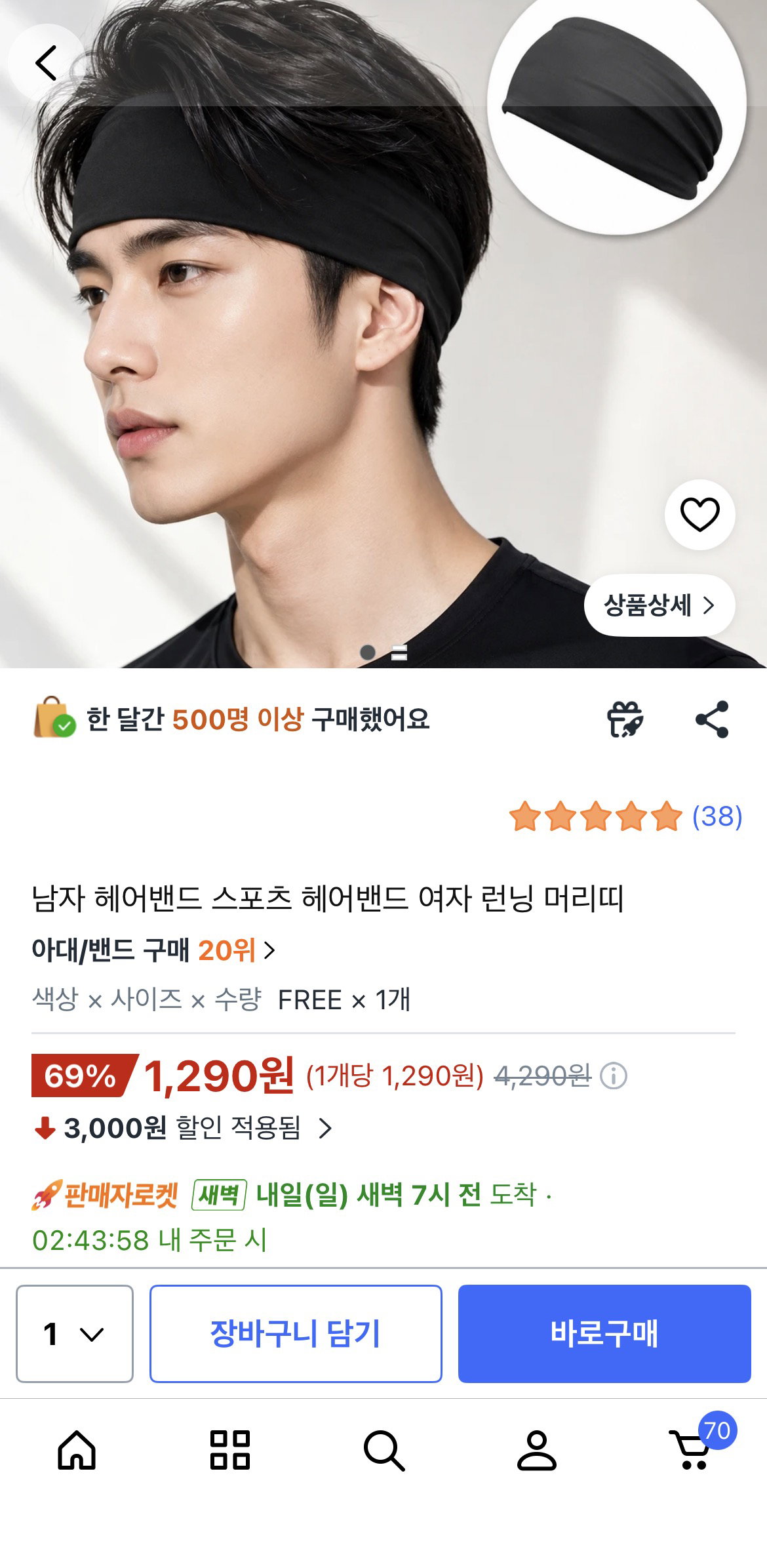Open the 38 star reviews

(x=626, y=816)
